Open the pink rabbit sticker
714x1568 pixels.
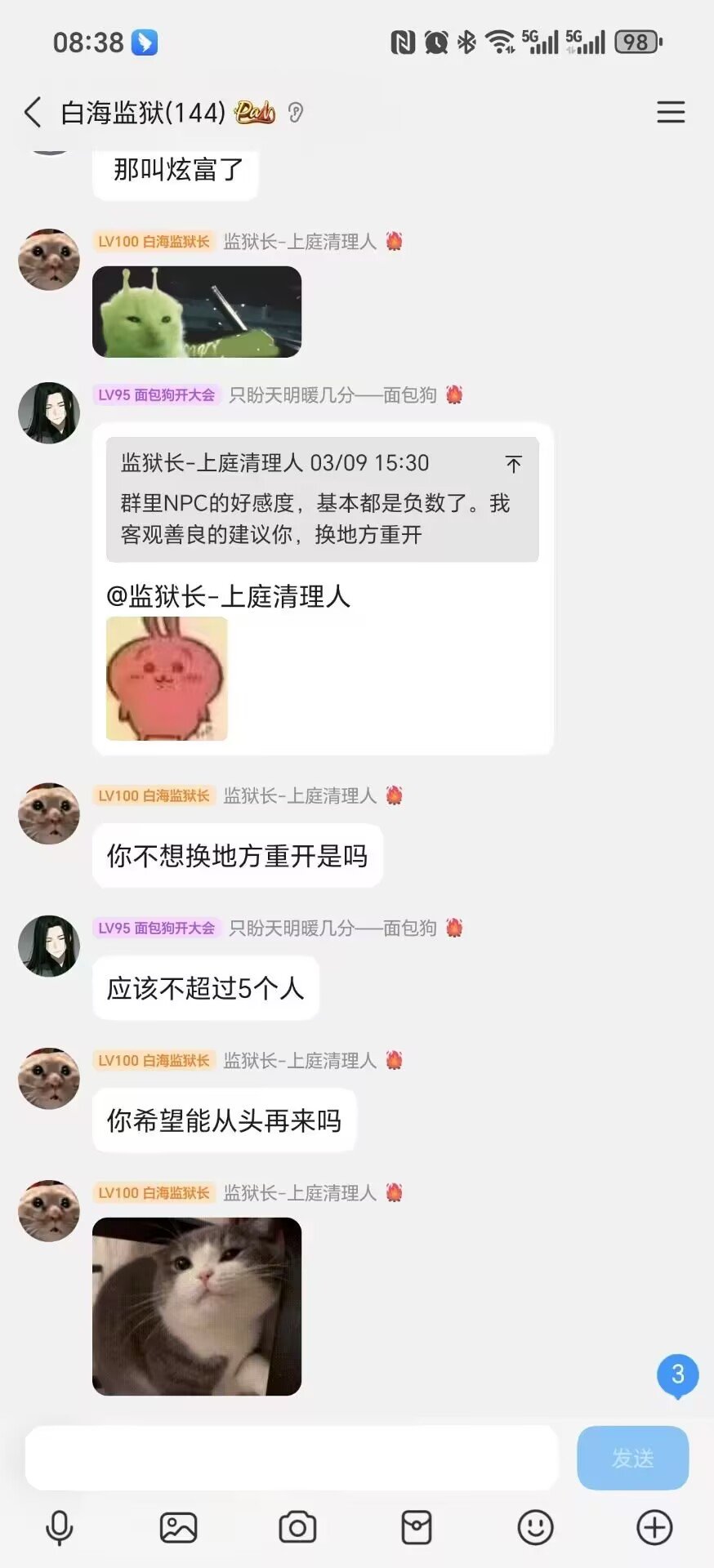coord(167,679)
